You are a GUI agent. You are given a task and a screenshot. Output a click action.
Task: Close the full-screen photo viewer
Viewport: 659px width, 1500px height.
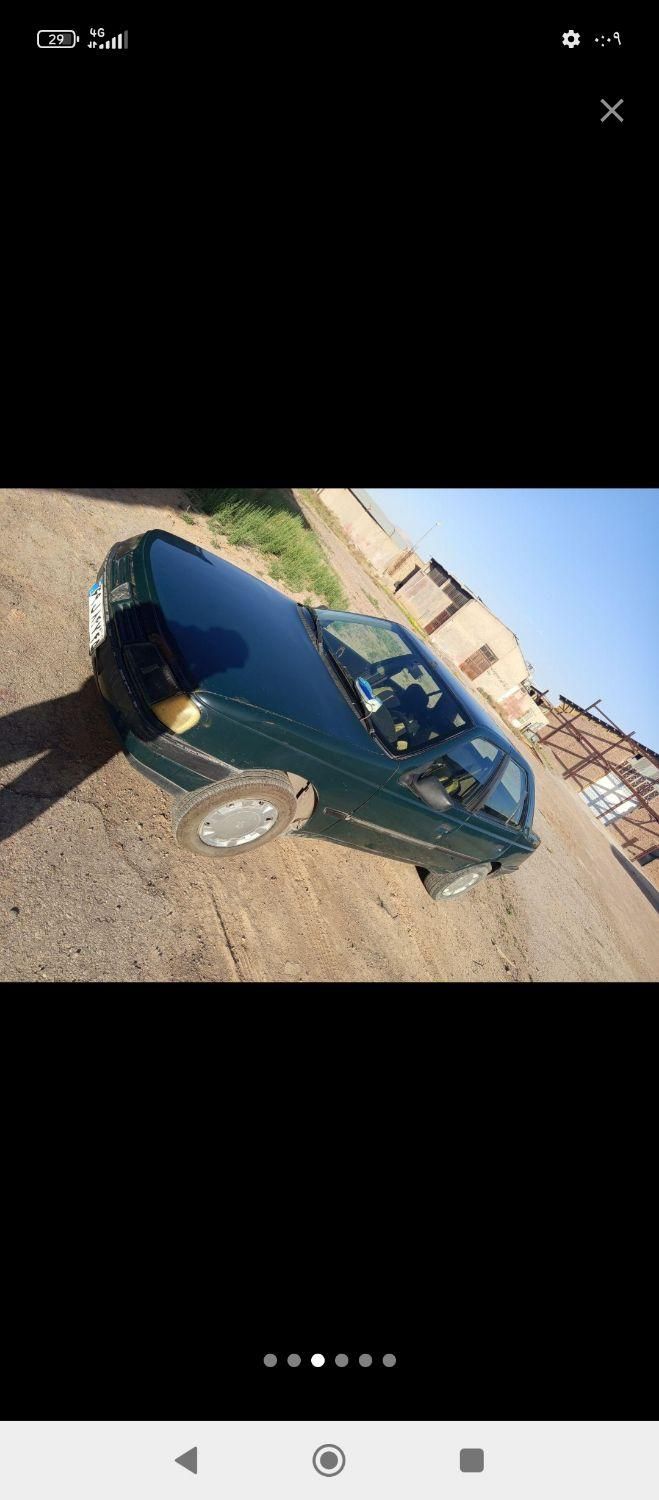611,111
